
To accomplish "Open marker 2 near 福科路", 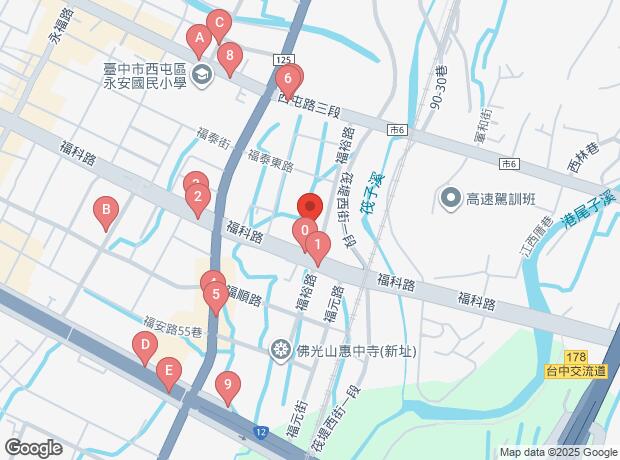I will (198, 197).
